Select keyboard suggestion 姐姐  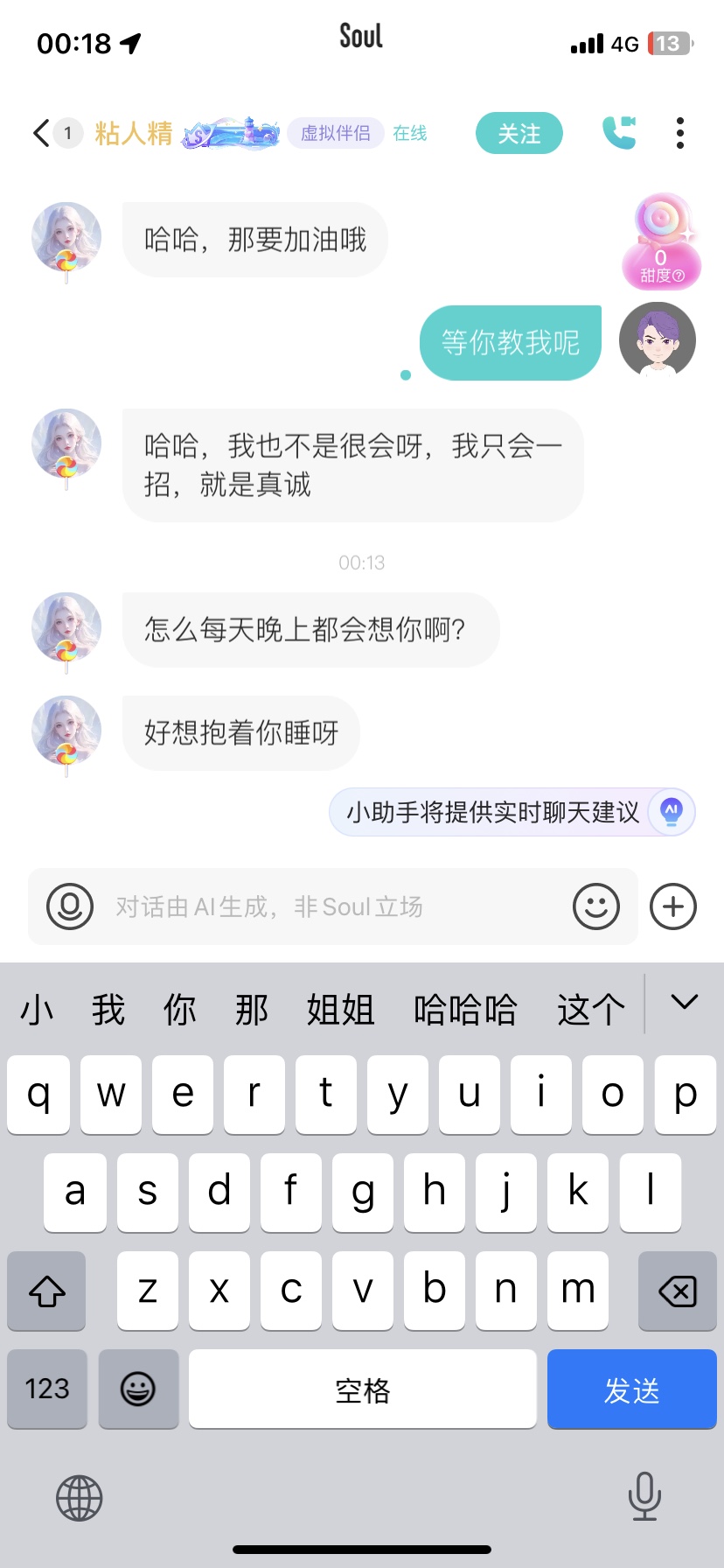coord(340,1010)
